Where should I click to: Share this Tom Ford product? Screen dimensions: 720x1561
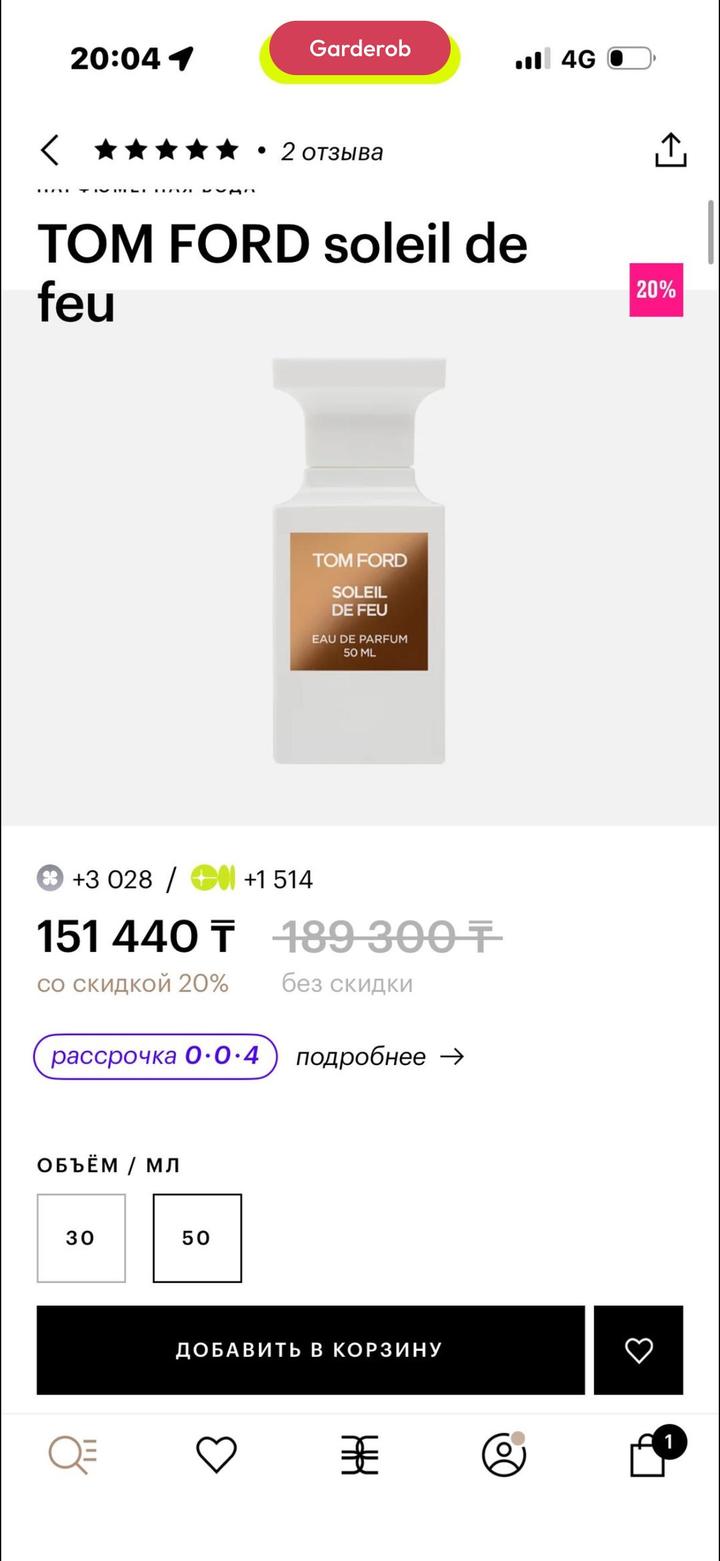coord(670,151)
